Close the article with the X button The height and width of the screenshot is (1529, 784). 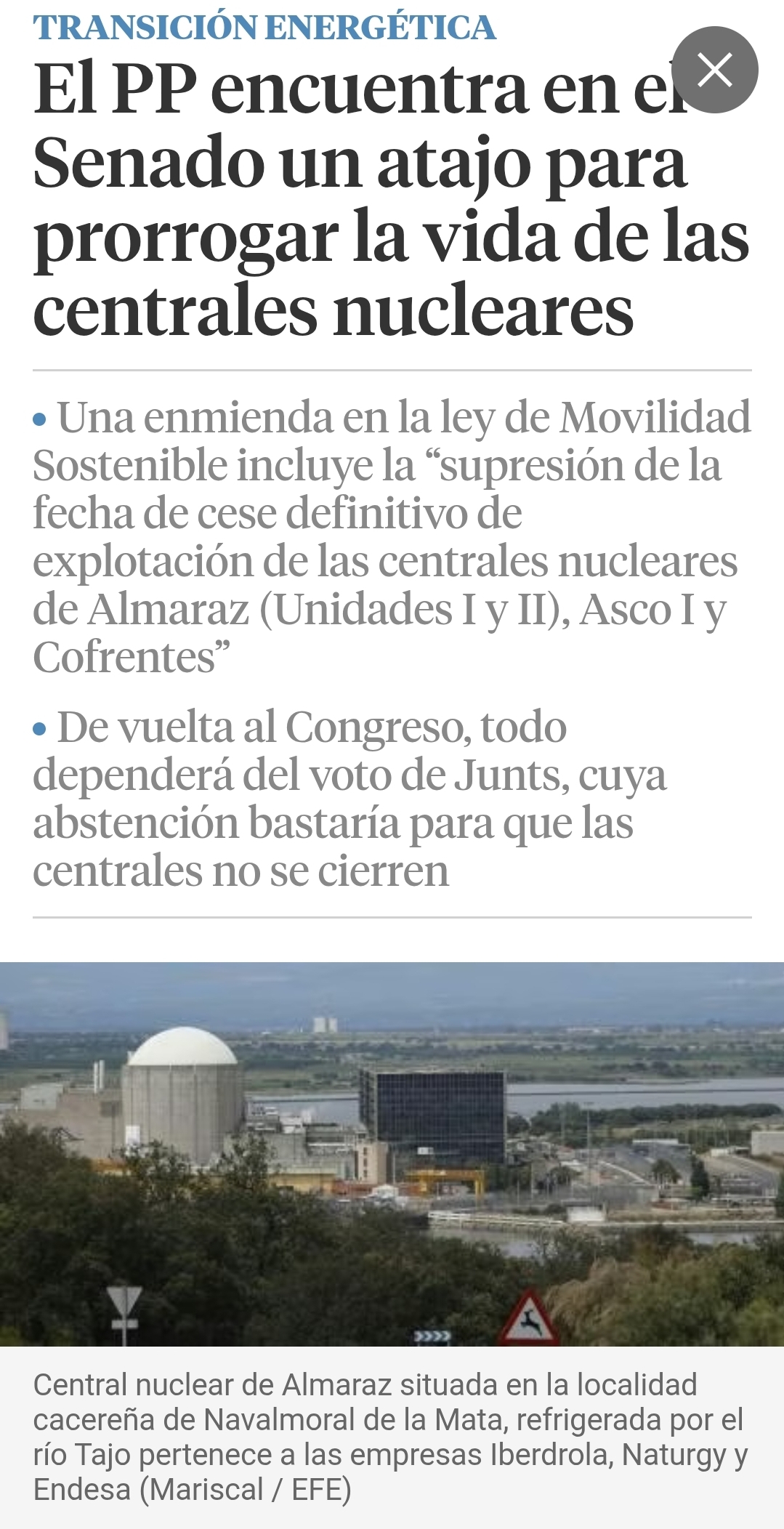pos(715,70)
